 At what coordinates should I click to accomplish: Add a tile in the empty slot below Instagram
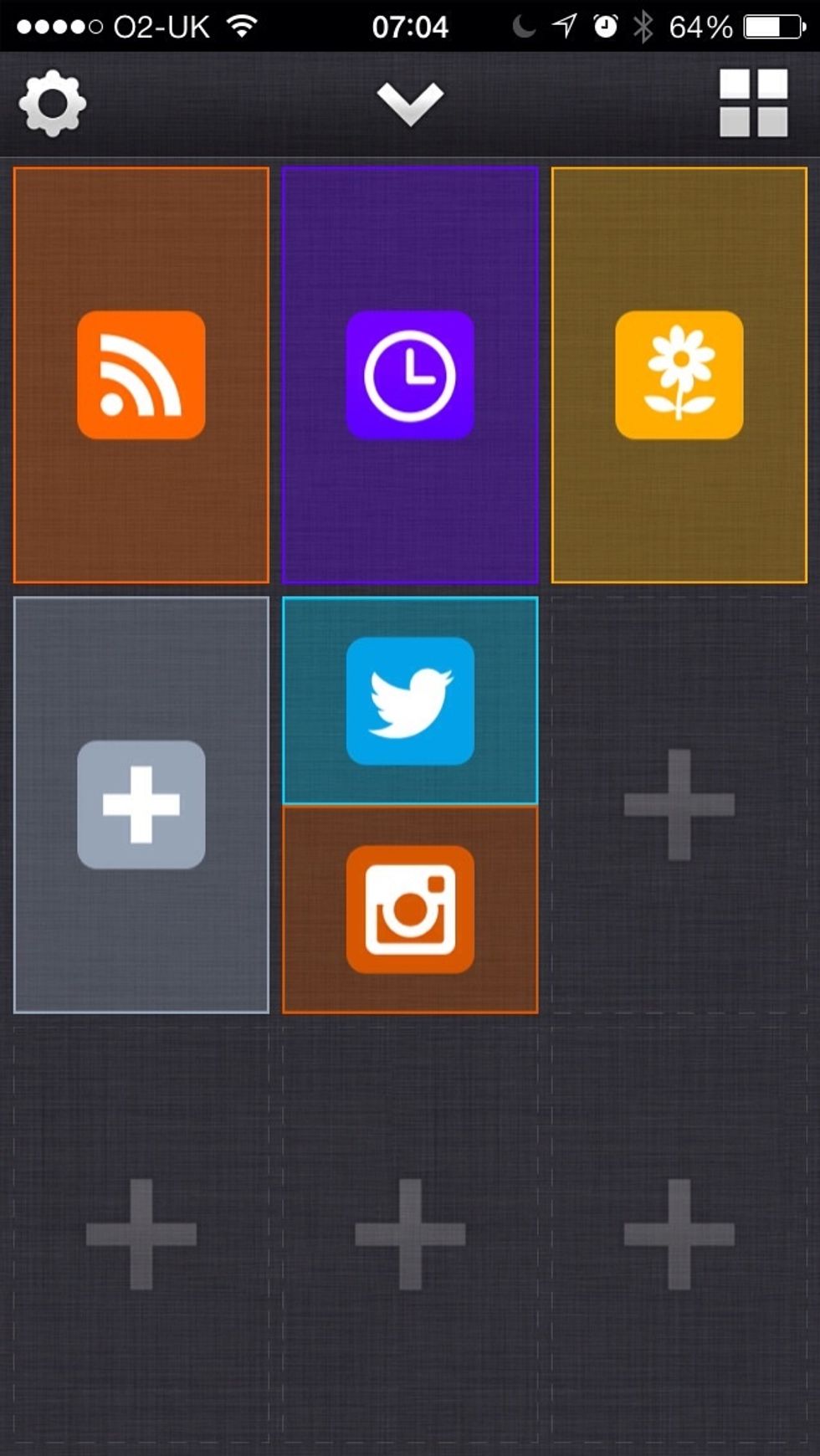tap(410, 1234)
